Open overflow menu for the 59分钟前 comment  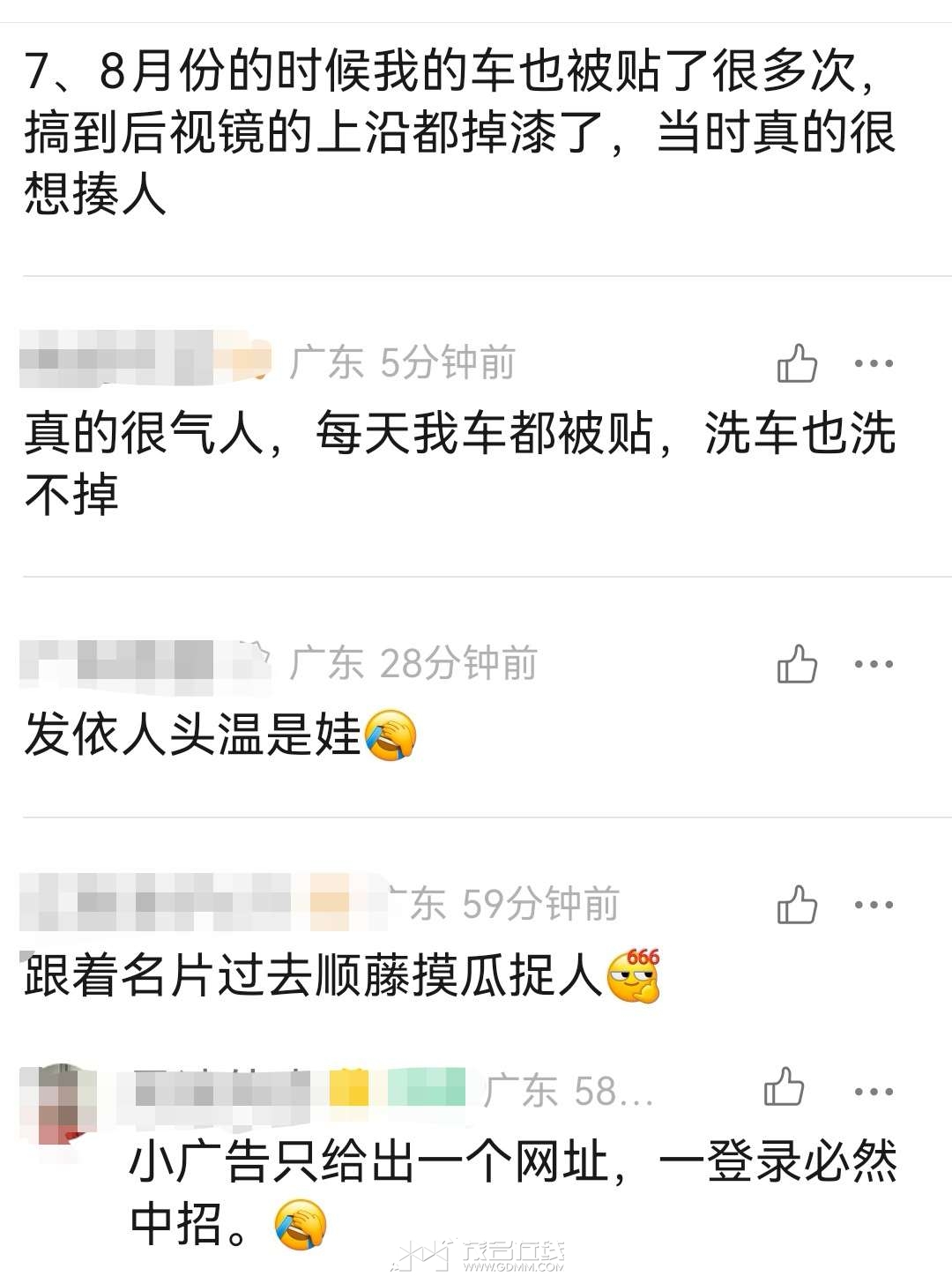click(x=874, y=905)
